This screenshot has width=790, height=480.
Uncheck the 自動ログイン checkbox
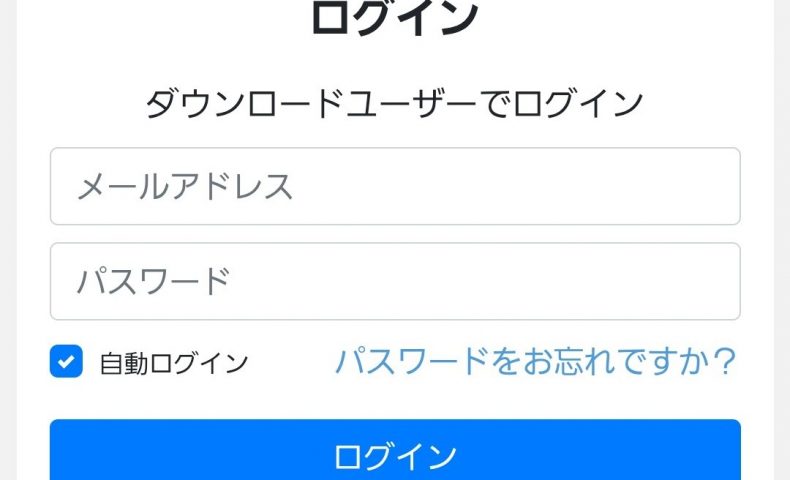(x=66, y=362)
